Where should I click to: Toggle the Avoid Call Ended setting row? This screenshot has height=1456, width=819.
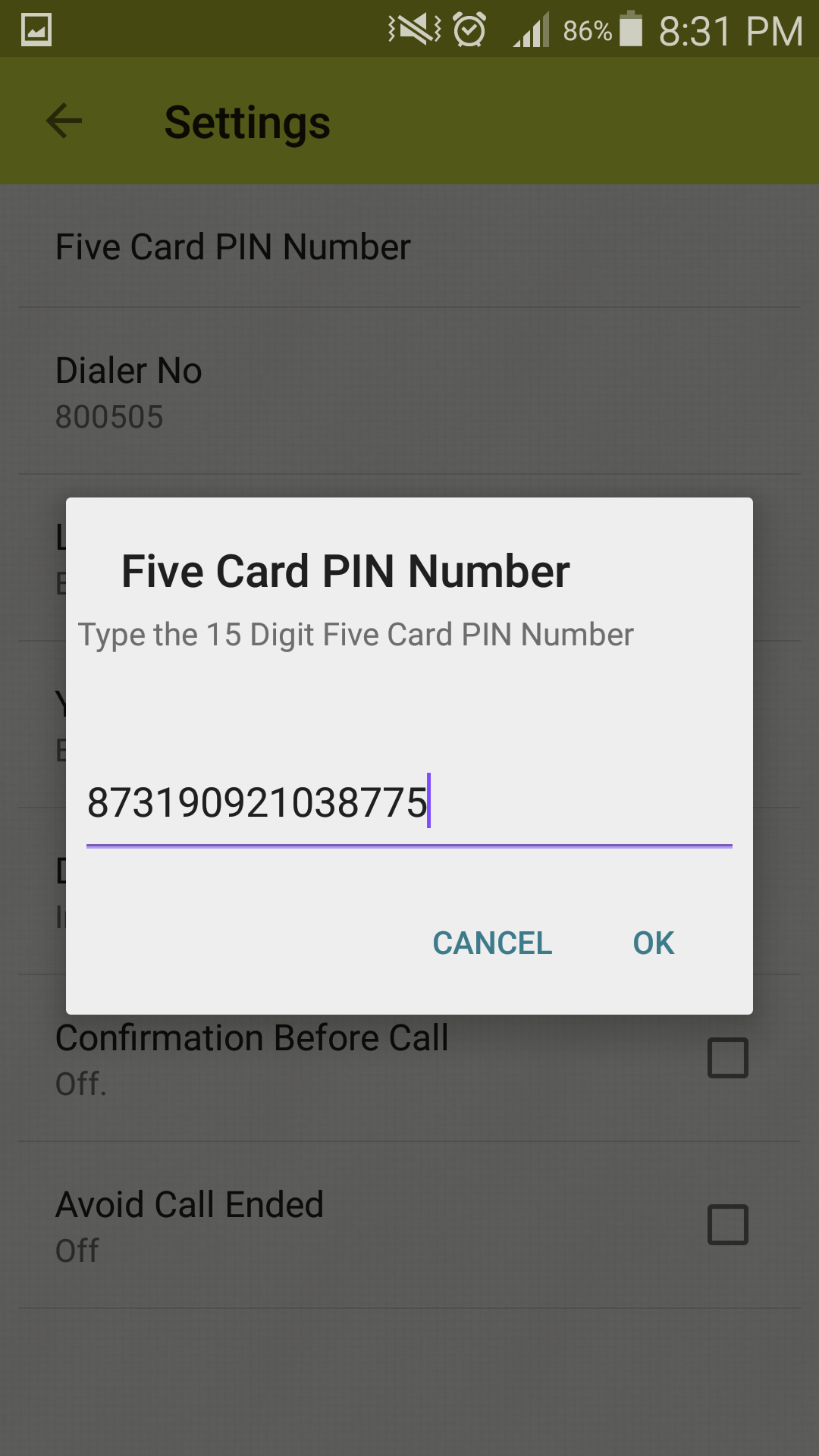[303, 1221]
